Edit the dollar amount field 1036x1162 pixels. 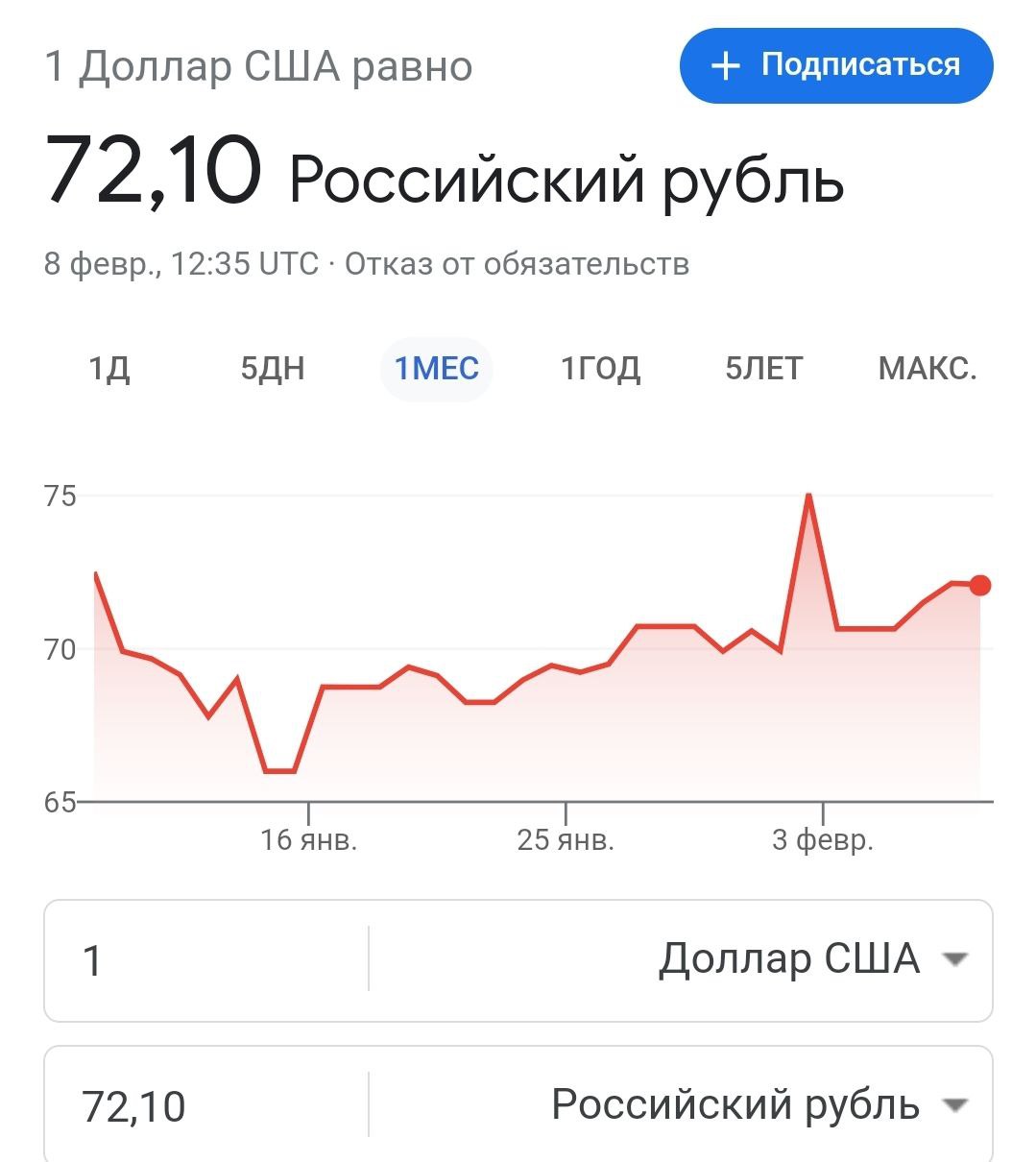pyautogui.click(x=206, y=959)
